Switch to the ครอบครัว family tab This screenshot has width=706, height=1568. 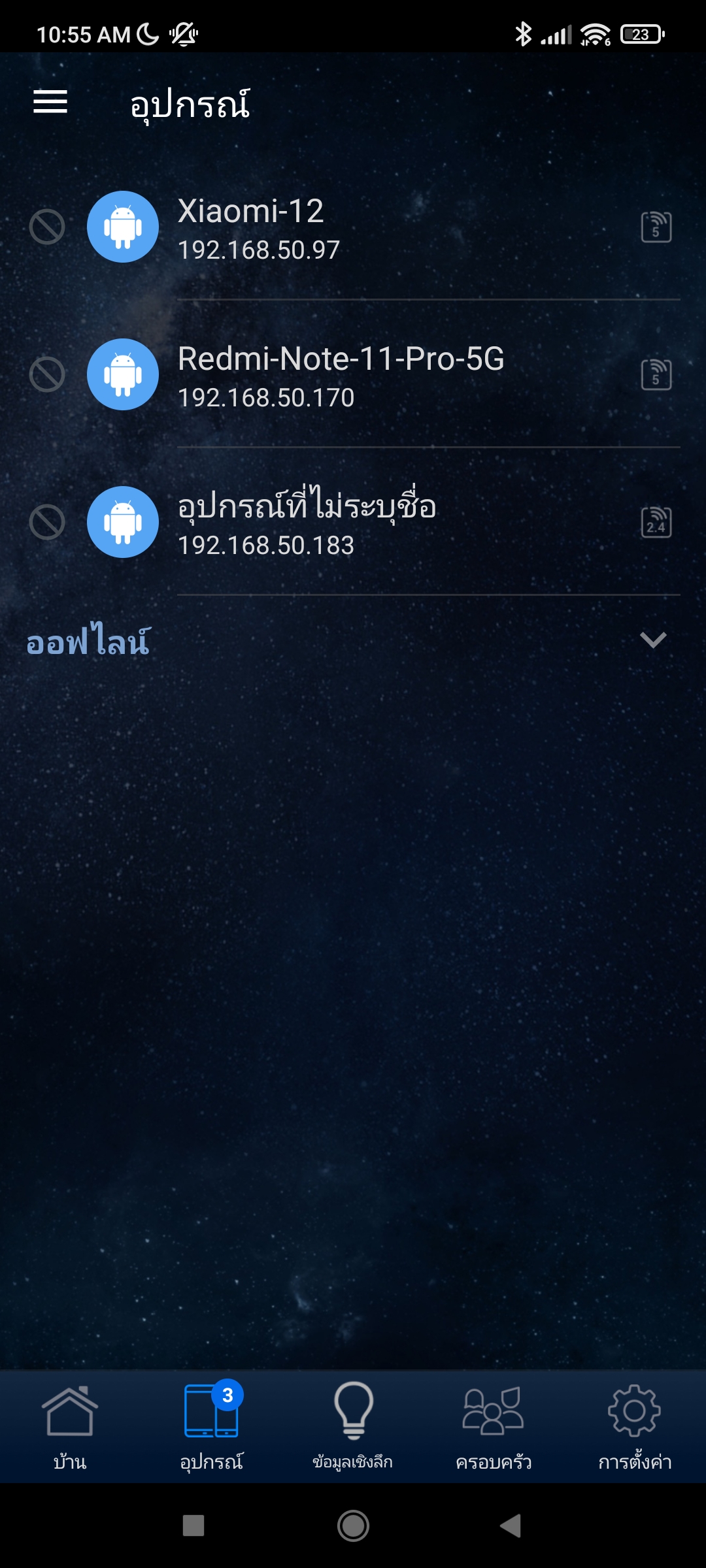click(x=494, y=1426)
